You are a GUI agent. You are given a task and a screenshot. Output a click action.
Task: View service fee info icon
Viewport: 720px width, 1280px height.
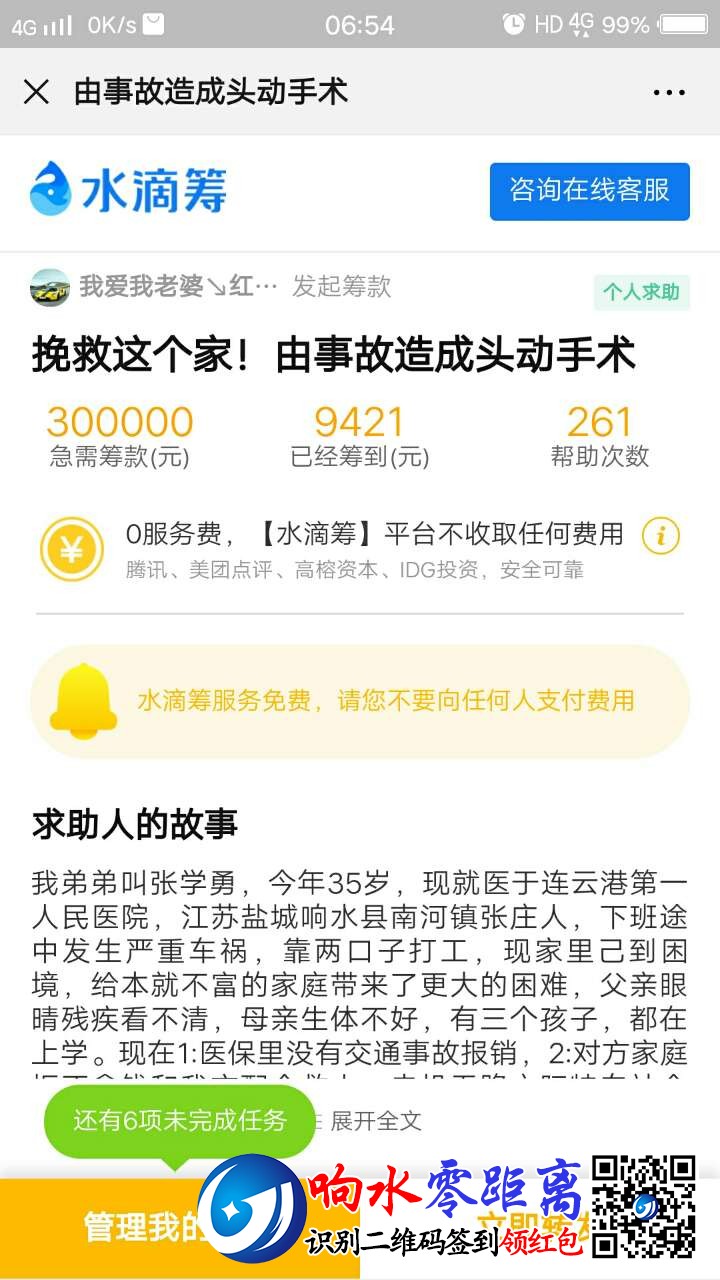click(660, 536)
